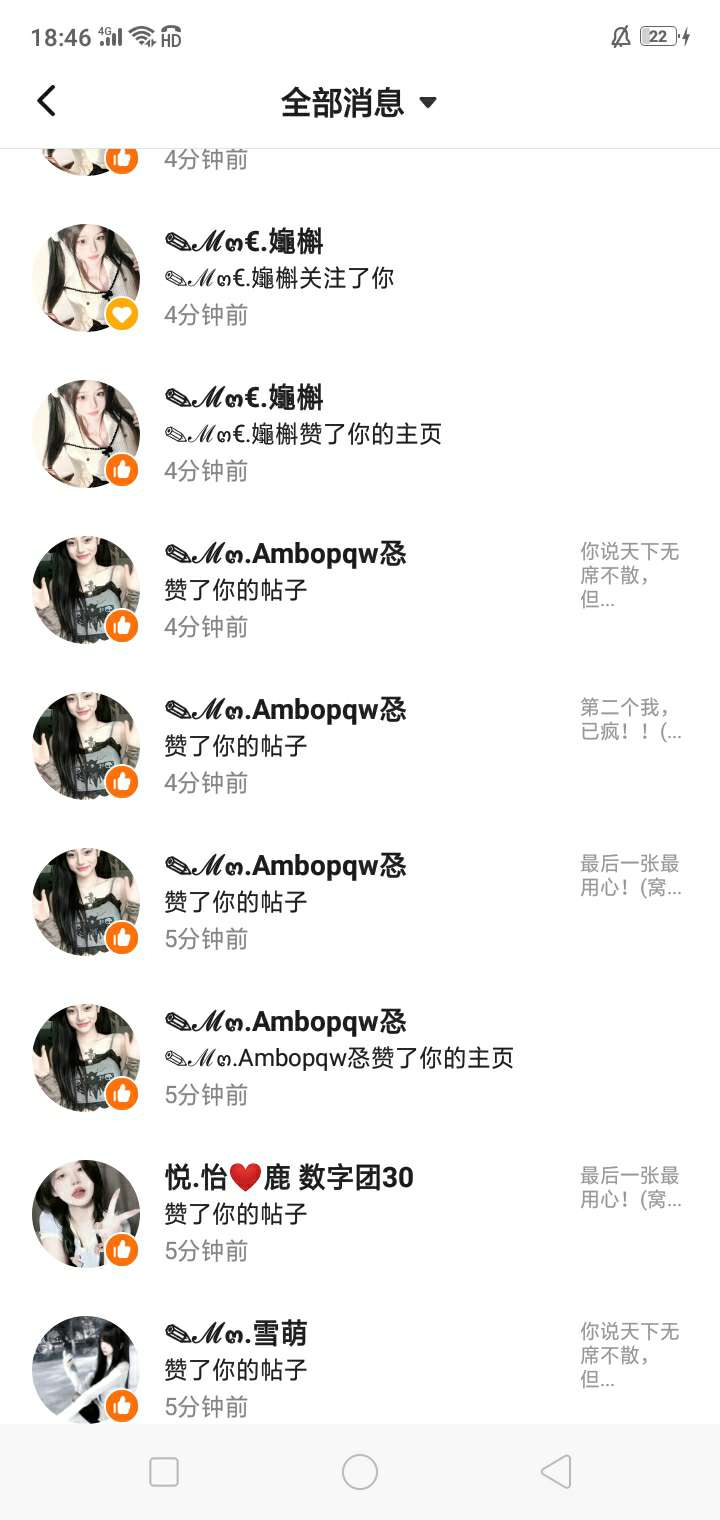Tap 雪萌's avatar to view profile
This screenshot has height=1520, width=720.
[85, 1369]
